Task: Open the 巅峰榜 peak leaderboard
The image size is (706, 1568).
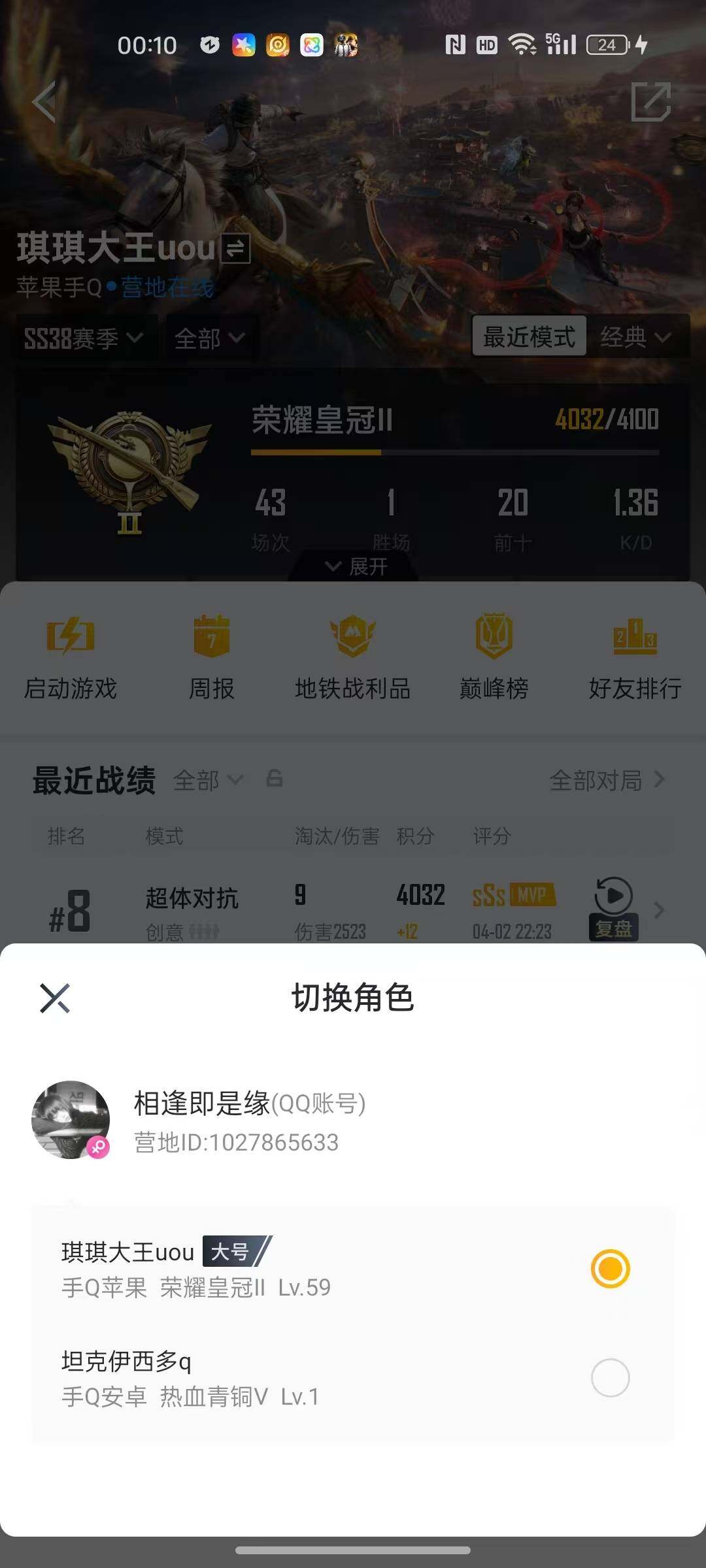Action: pos(494,657)
